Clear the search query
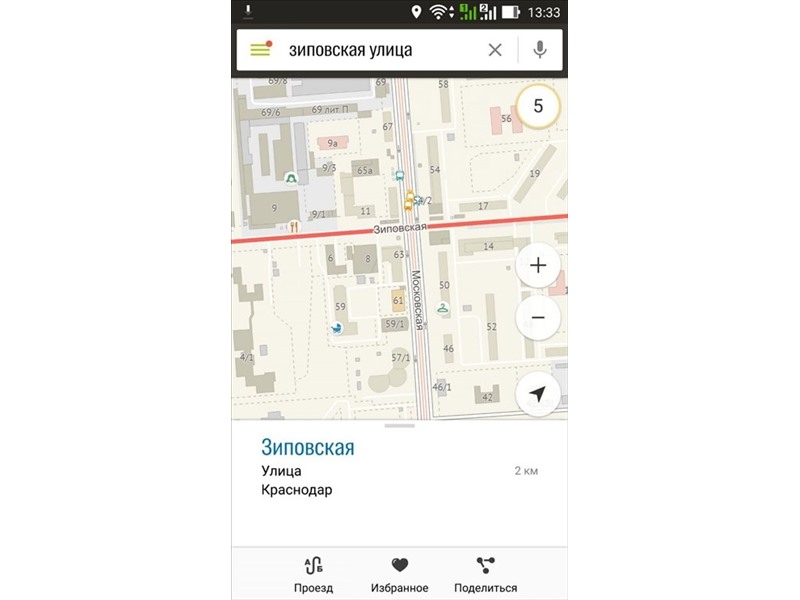This screenshot has width=800, height=600. point(495,49)
